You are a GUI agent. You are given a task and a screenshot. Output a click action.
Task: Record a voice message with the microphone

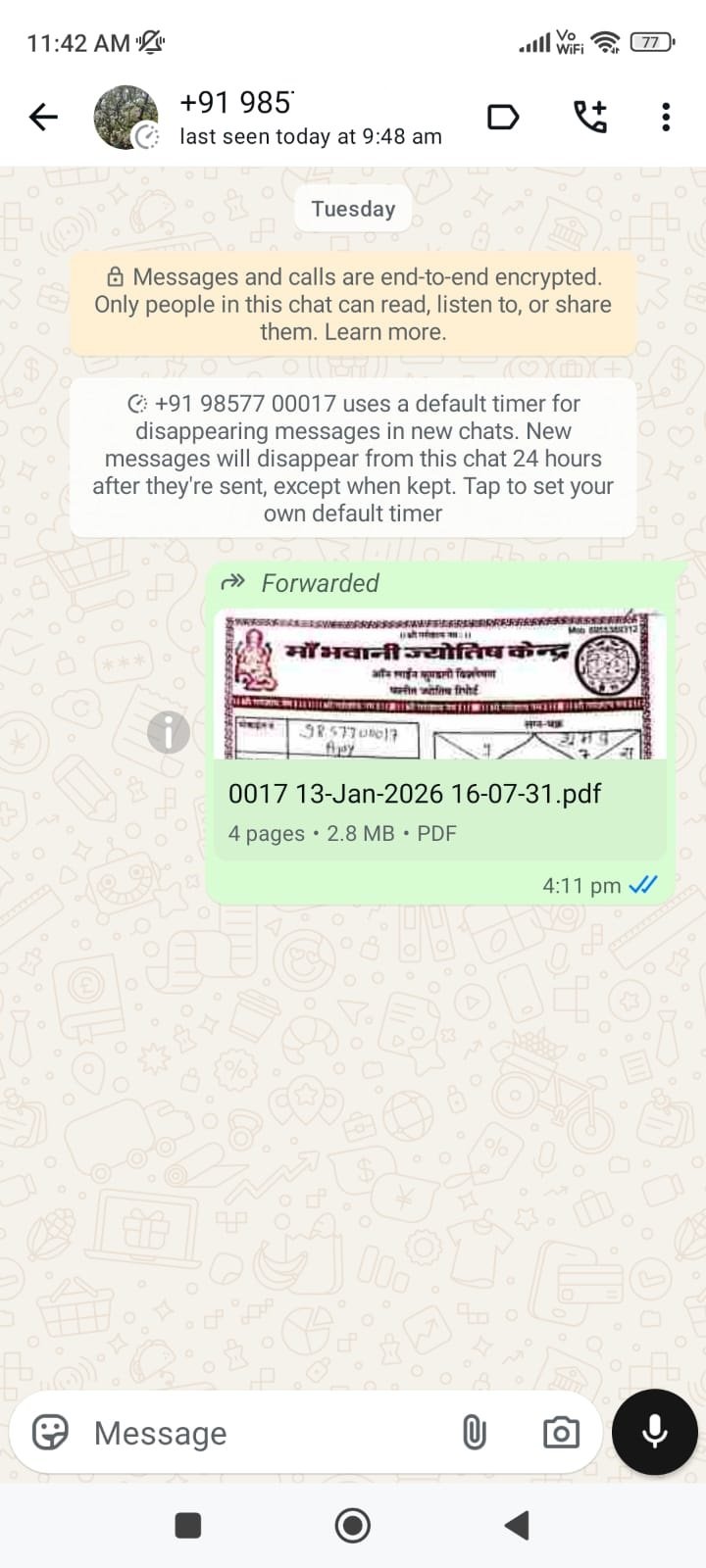tap(654, 1432)
